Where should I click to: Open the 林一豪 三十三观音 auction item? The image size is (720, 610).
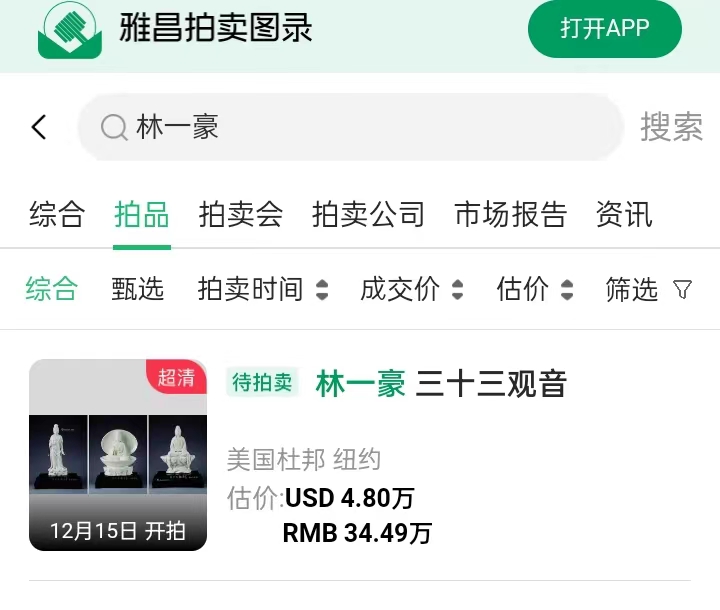point(360,455)
